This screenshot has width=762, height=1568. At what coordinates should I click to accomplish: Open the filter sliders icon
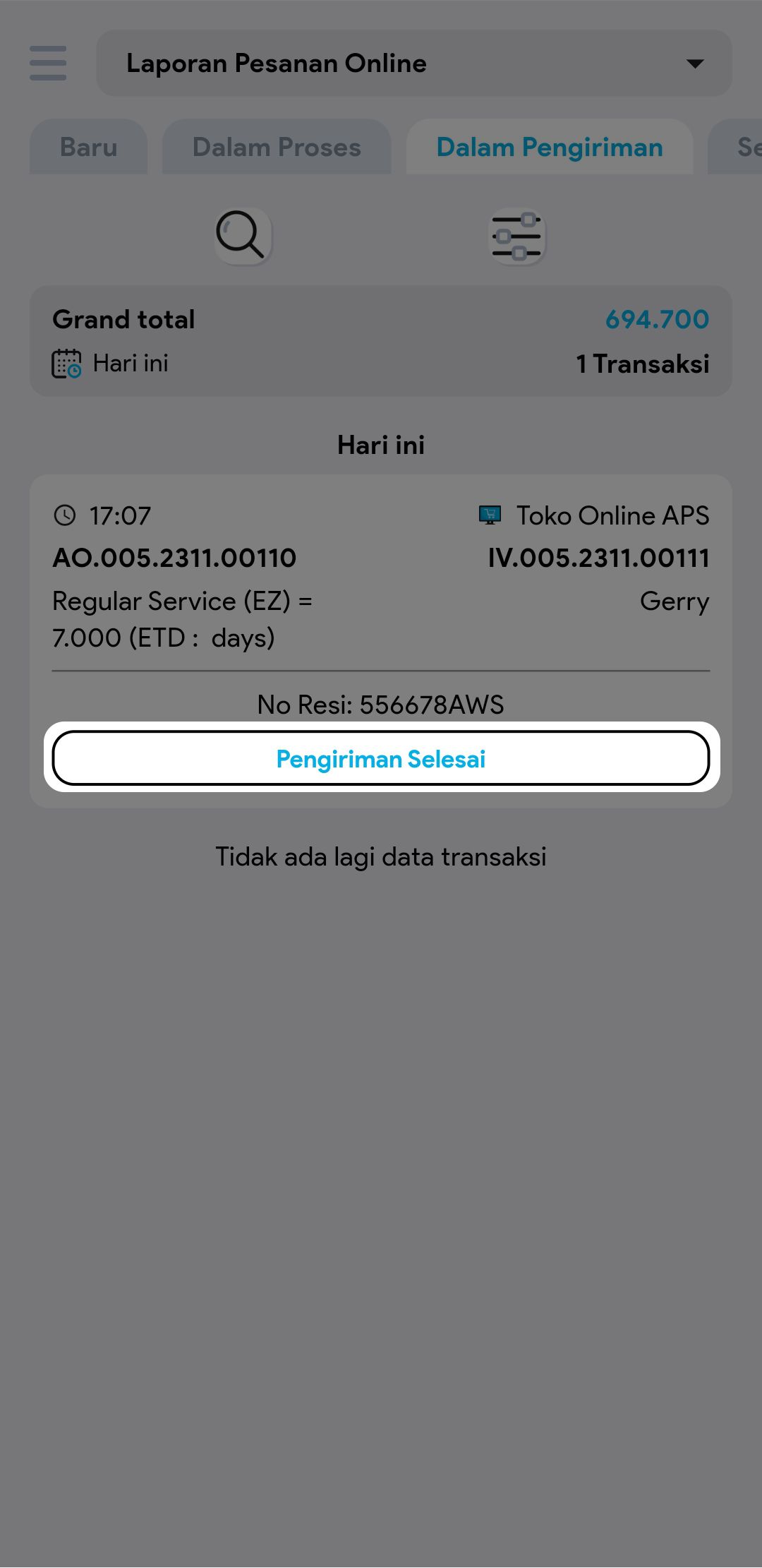tap(517, 236)
